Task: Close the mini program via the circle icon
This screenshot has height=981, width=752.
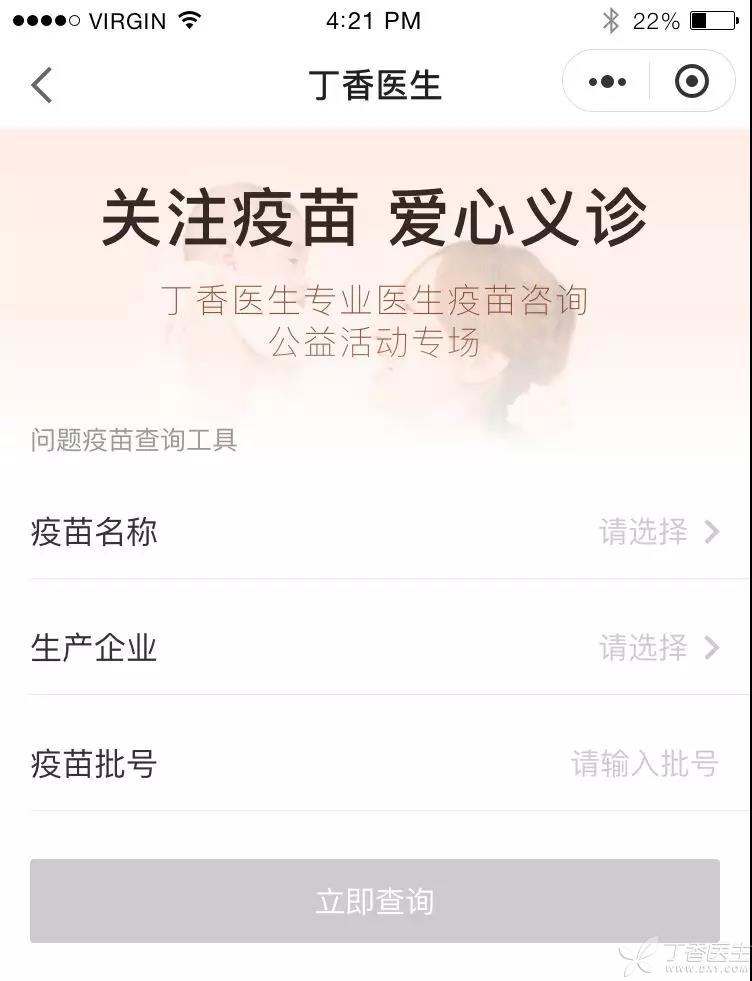Action: click(692, 82)
